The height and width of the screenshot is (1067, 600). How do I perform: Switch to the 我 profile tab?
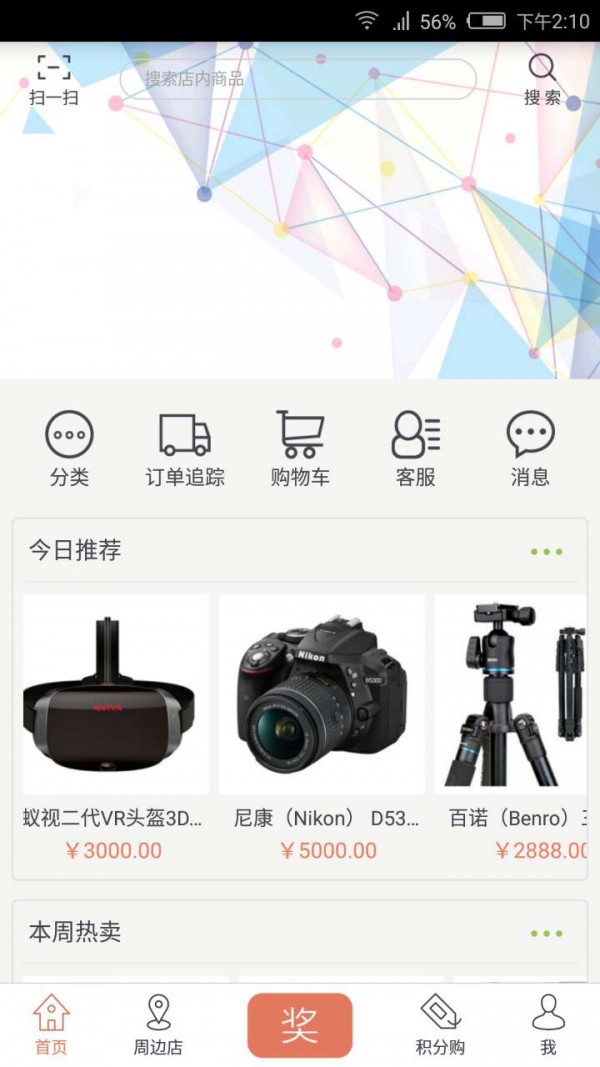548,1025
